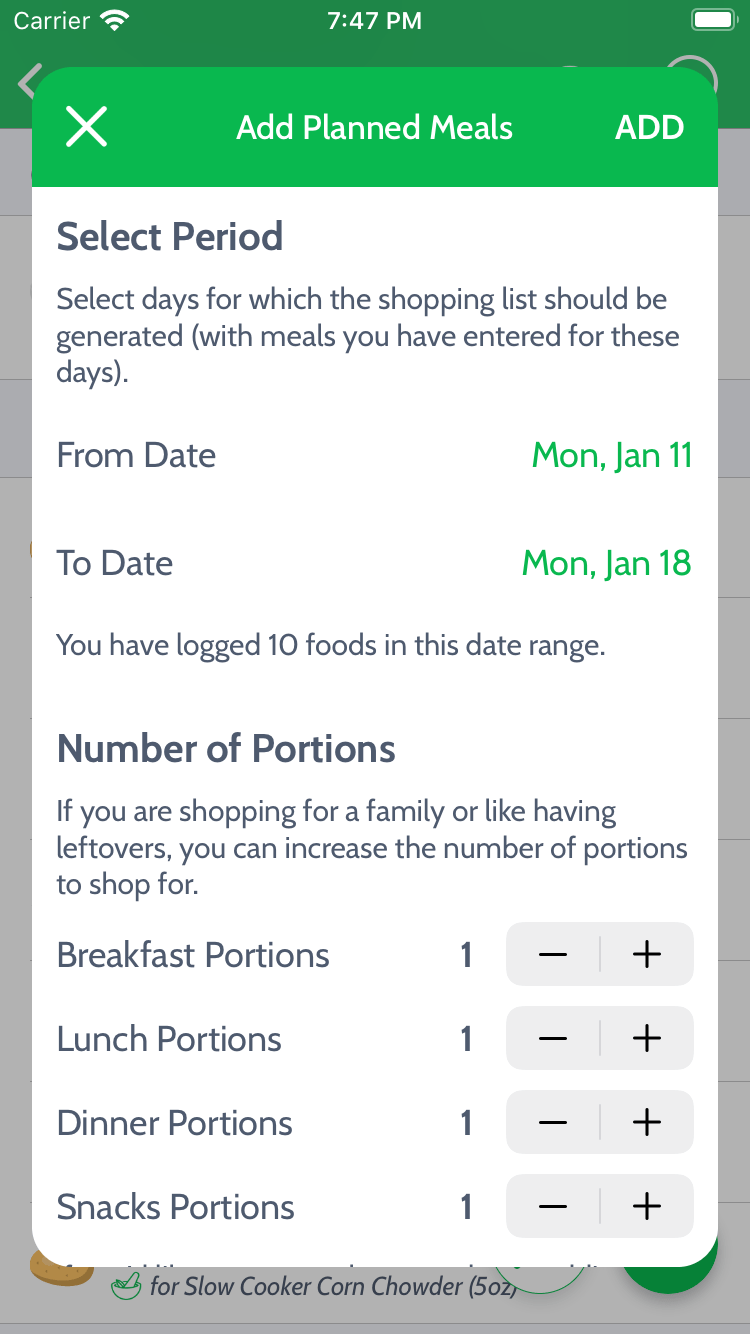This screenshot has width=750, height=1334.
Task: Decrease Breakfast Portions
Action: (553, 954)
